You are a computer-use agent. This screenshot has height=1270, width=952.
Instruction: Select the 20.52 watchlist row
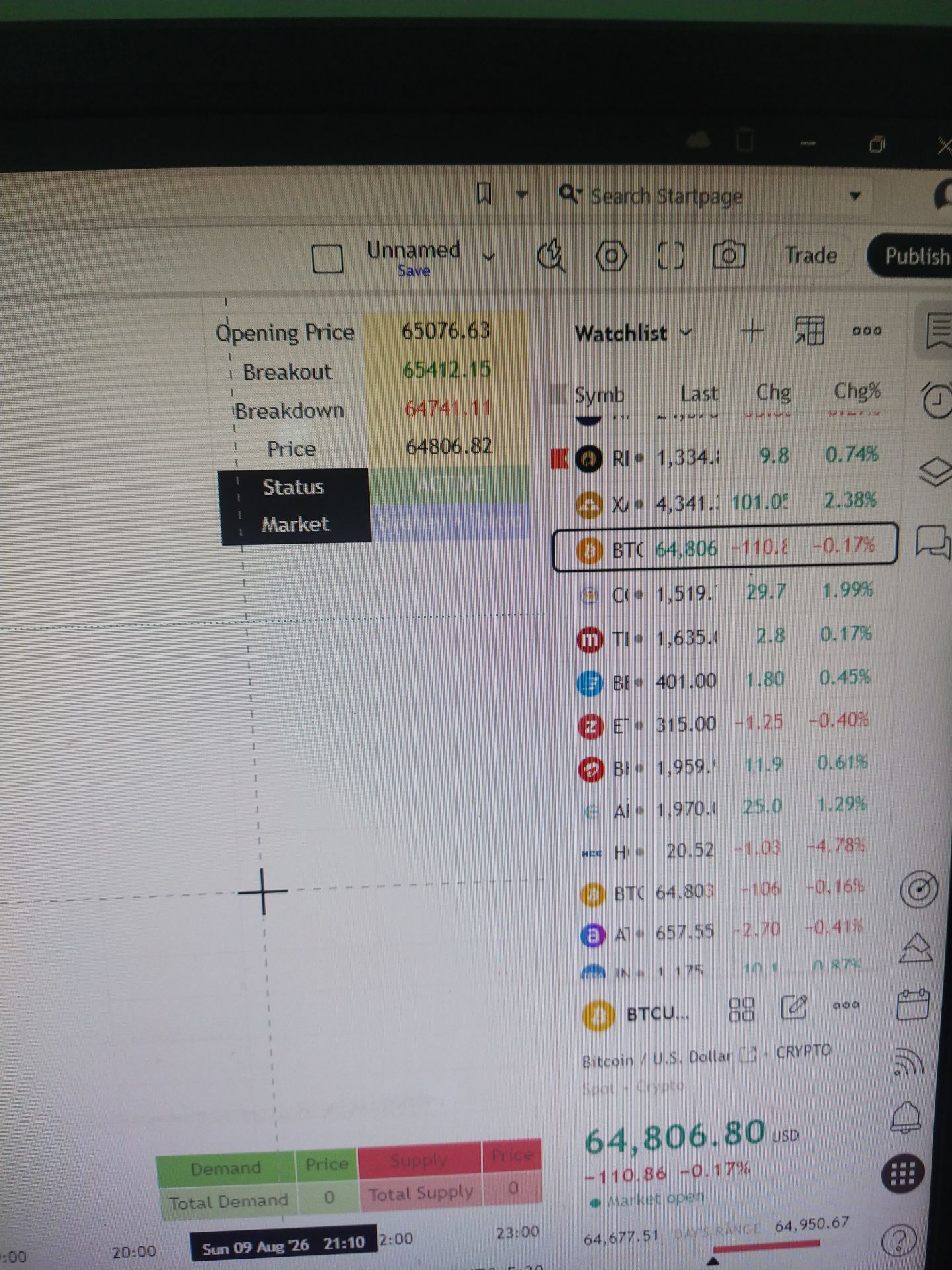(x=725, y=849)
